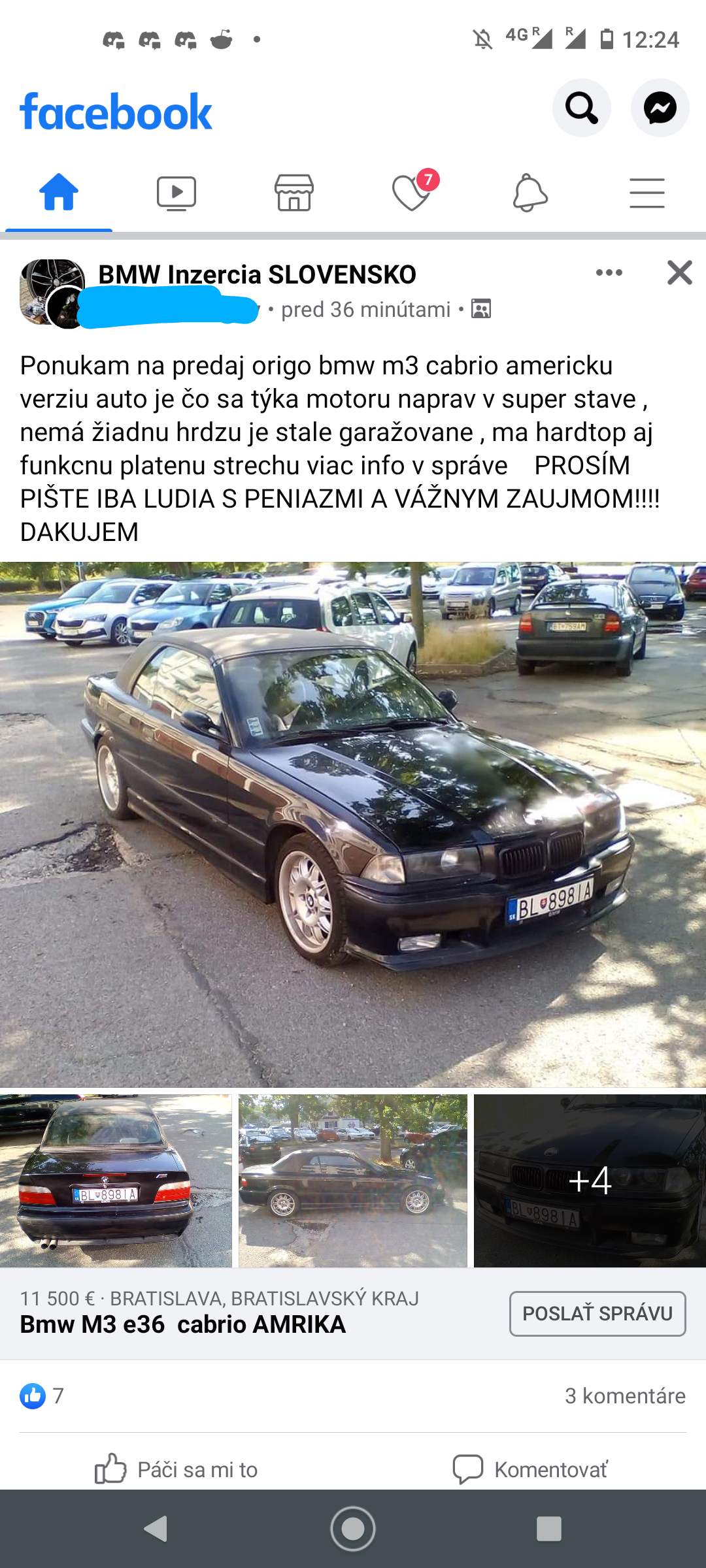The width and height of the screenshot is (706, 1568).
Task: See who reacted to the post
Action: (42, 1396)
